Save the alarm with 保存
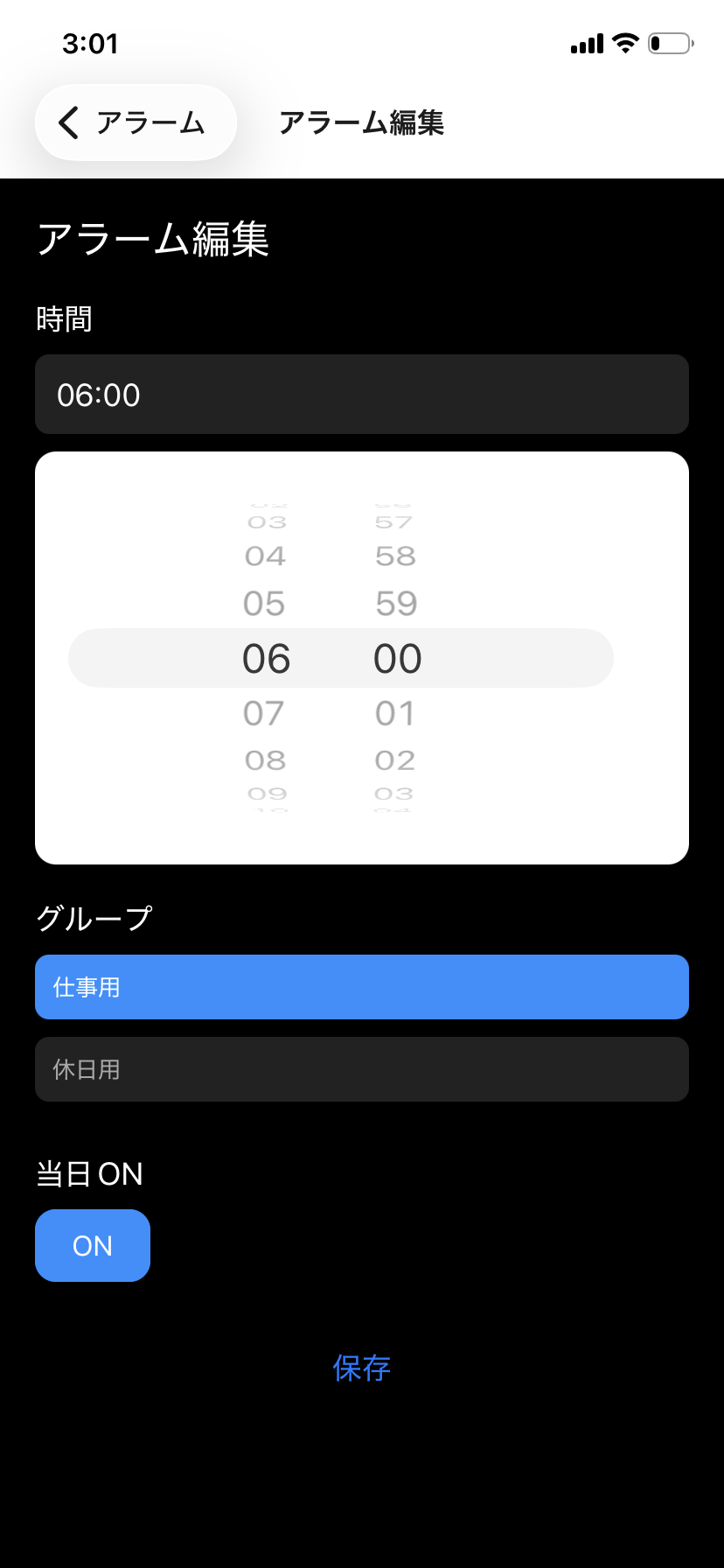This screenshot has width=724, height=1568. [x=362, y=1368]
